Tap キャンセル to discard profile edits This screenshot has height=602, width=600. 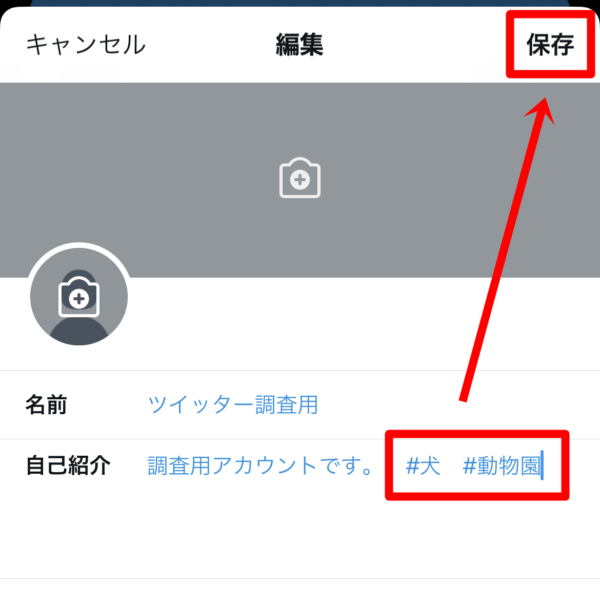[85, 45]
